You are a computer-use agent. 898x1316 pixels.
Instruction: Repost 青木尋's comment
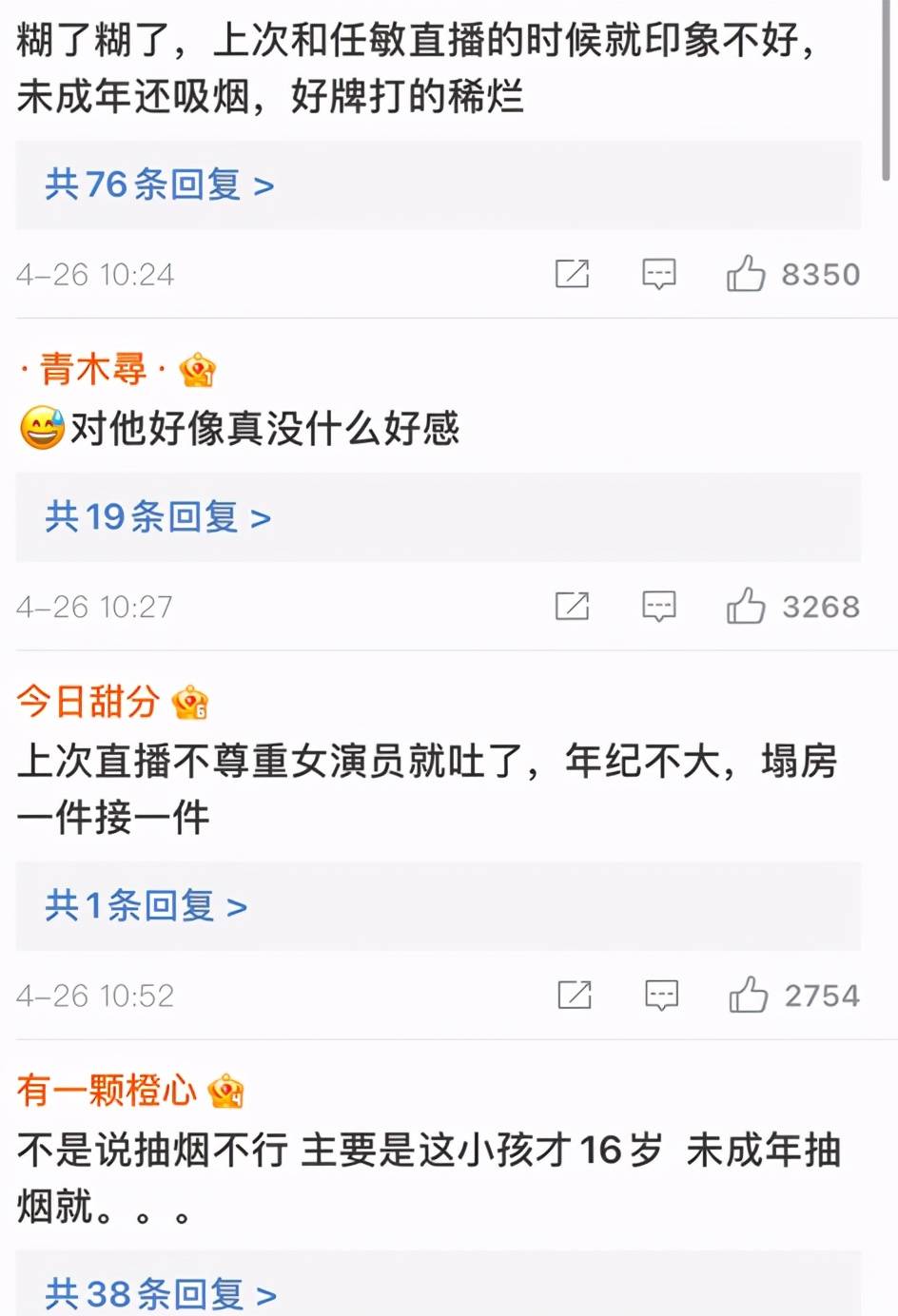(x=572, y=606)
